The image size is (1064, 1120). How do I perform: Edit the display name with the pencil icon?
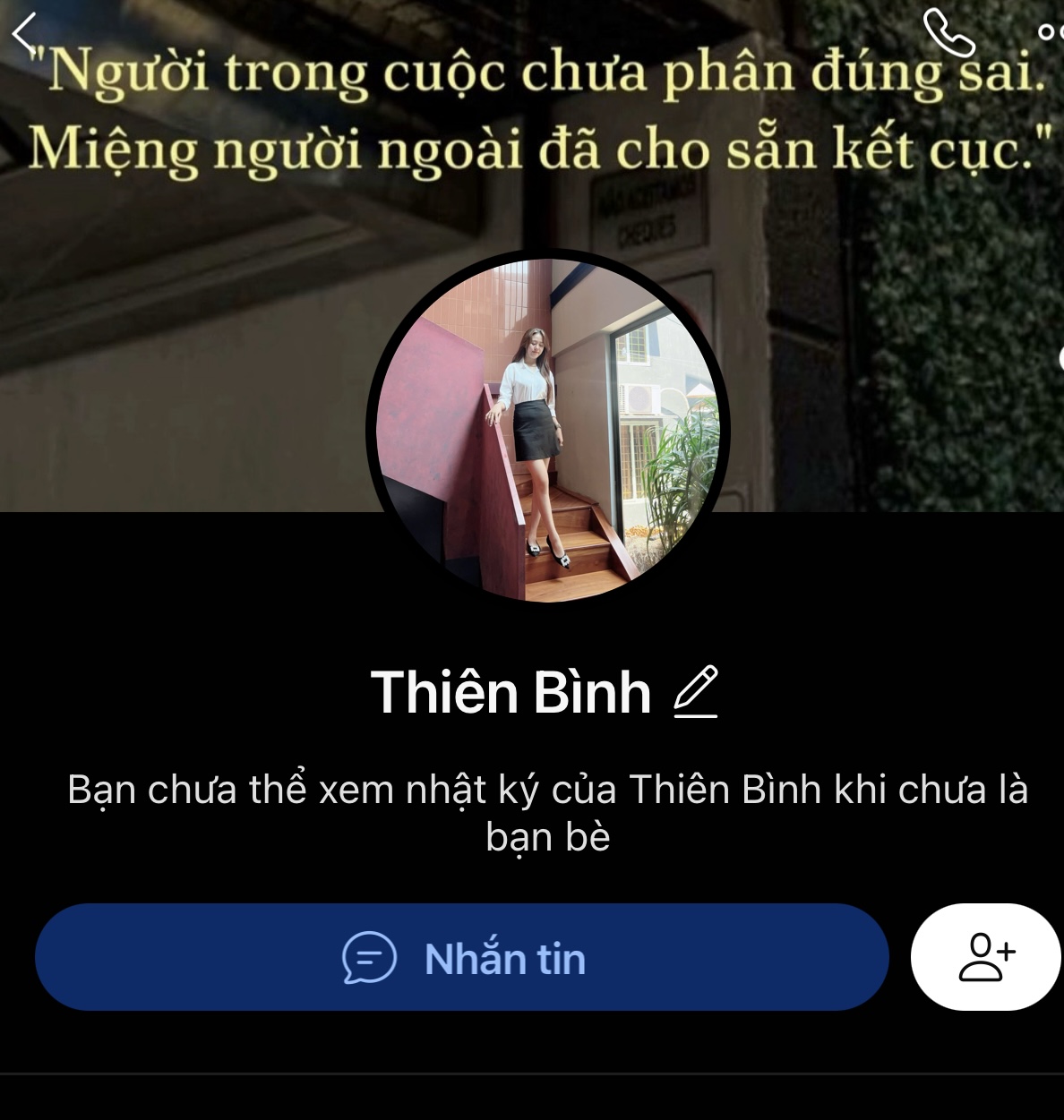pos(696,692)
